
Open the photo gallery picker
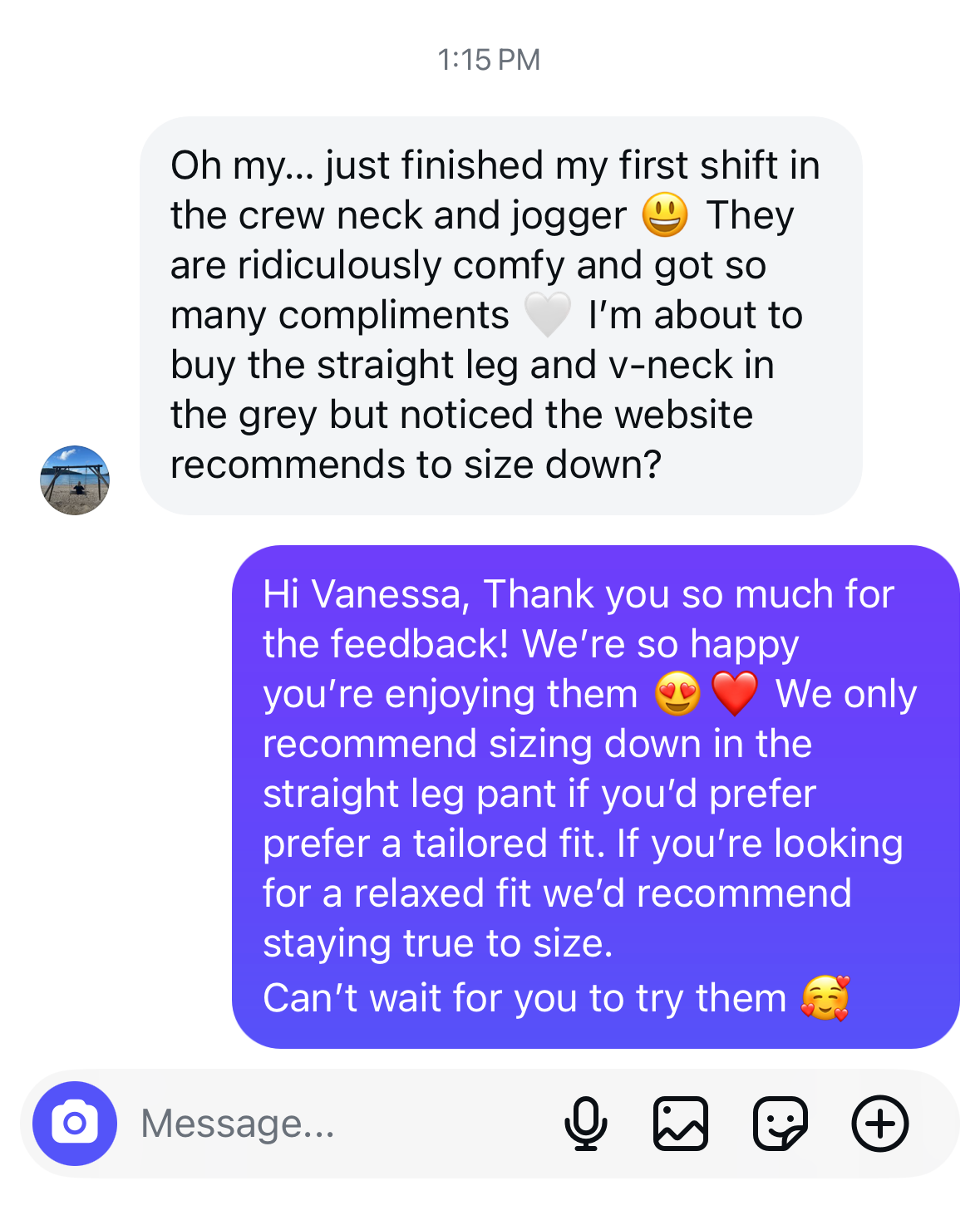tap(681, 1124)
